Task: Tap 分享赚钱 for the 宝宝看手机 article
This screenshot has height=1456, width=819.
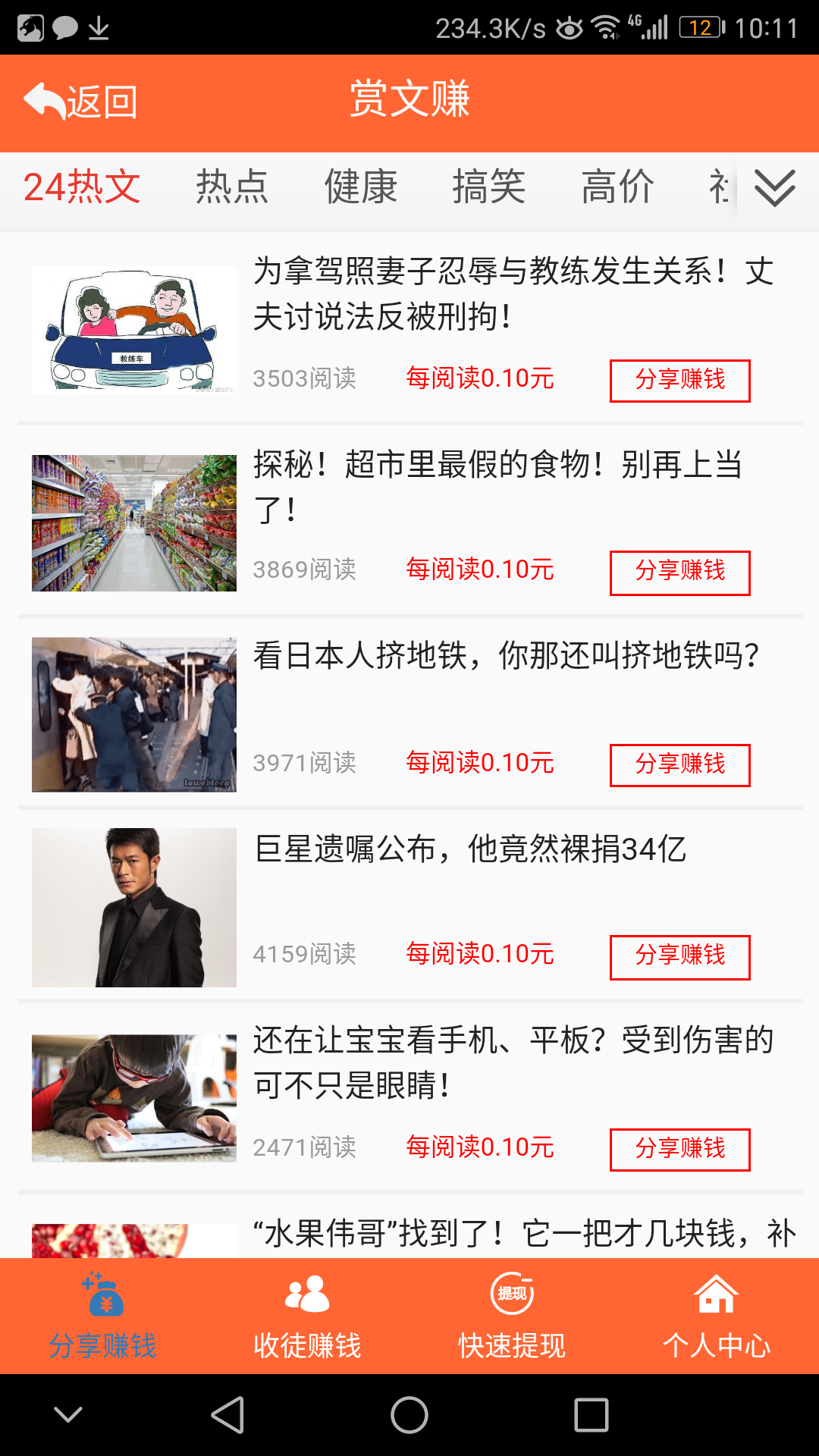Action: tap(679, 1149)
